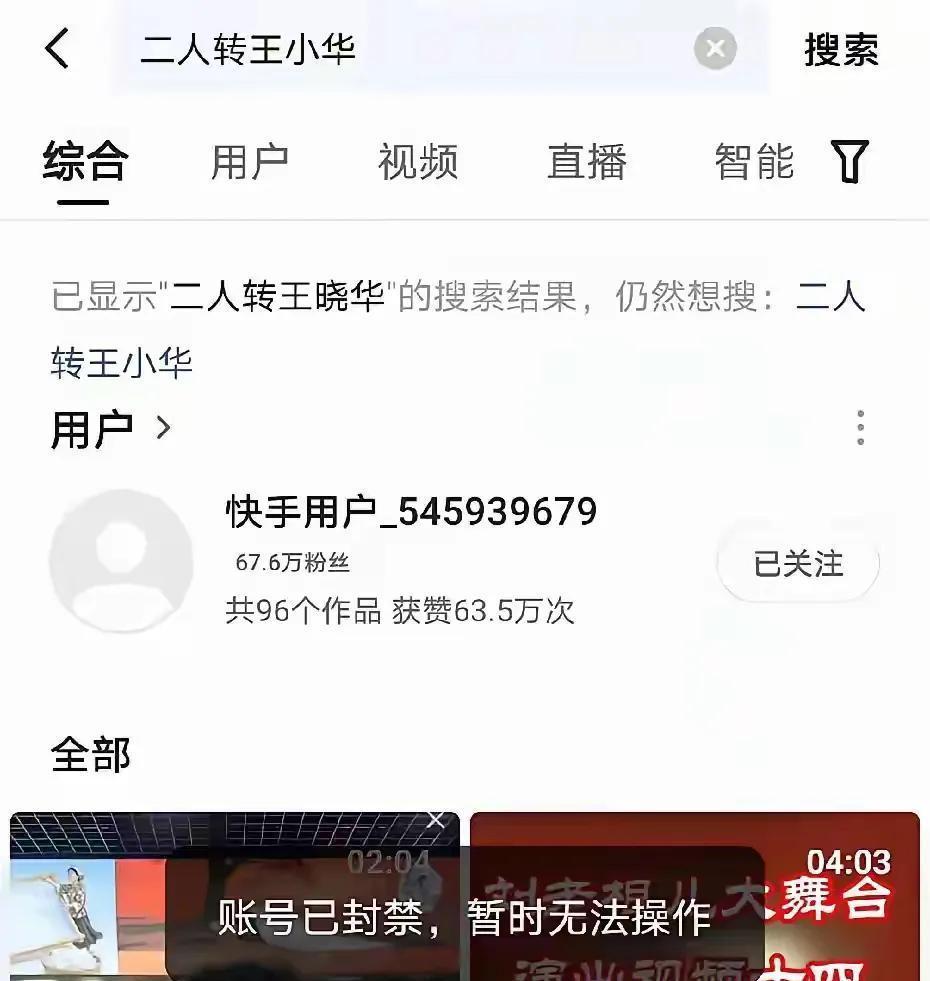Viewport: 930px width, 981px height.
Task: Tap the 已关注 button
Action: [798, 564]
